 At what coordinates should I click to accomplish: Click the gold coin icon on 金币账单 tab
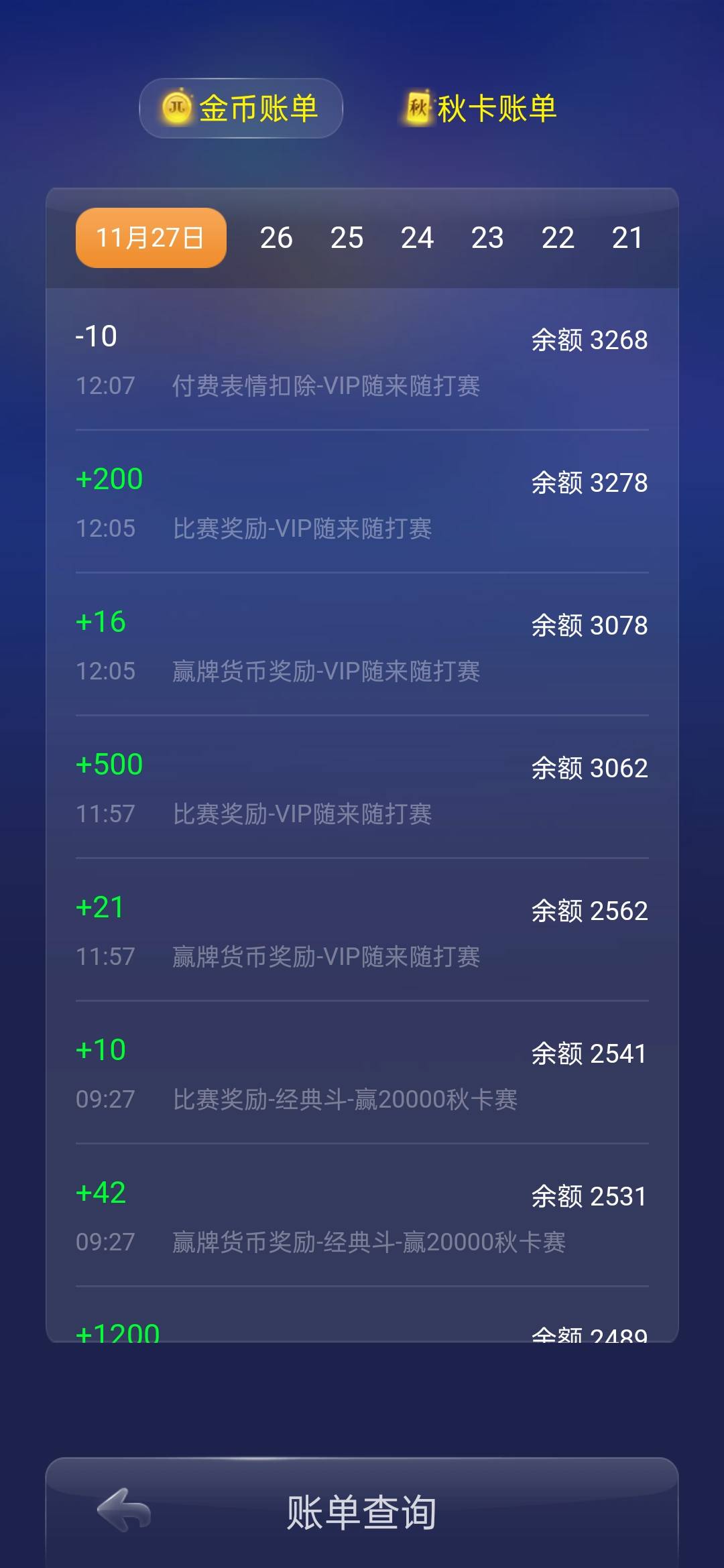point(176,108)
